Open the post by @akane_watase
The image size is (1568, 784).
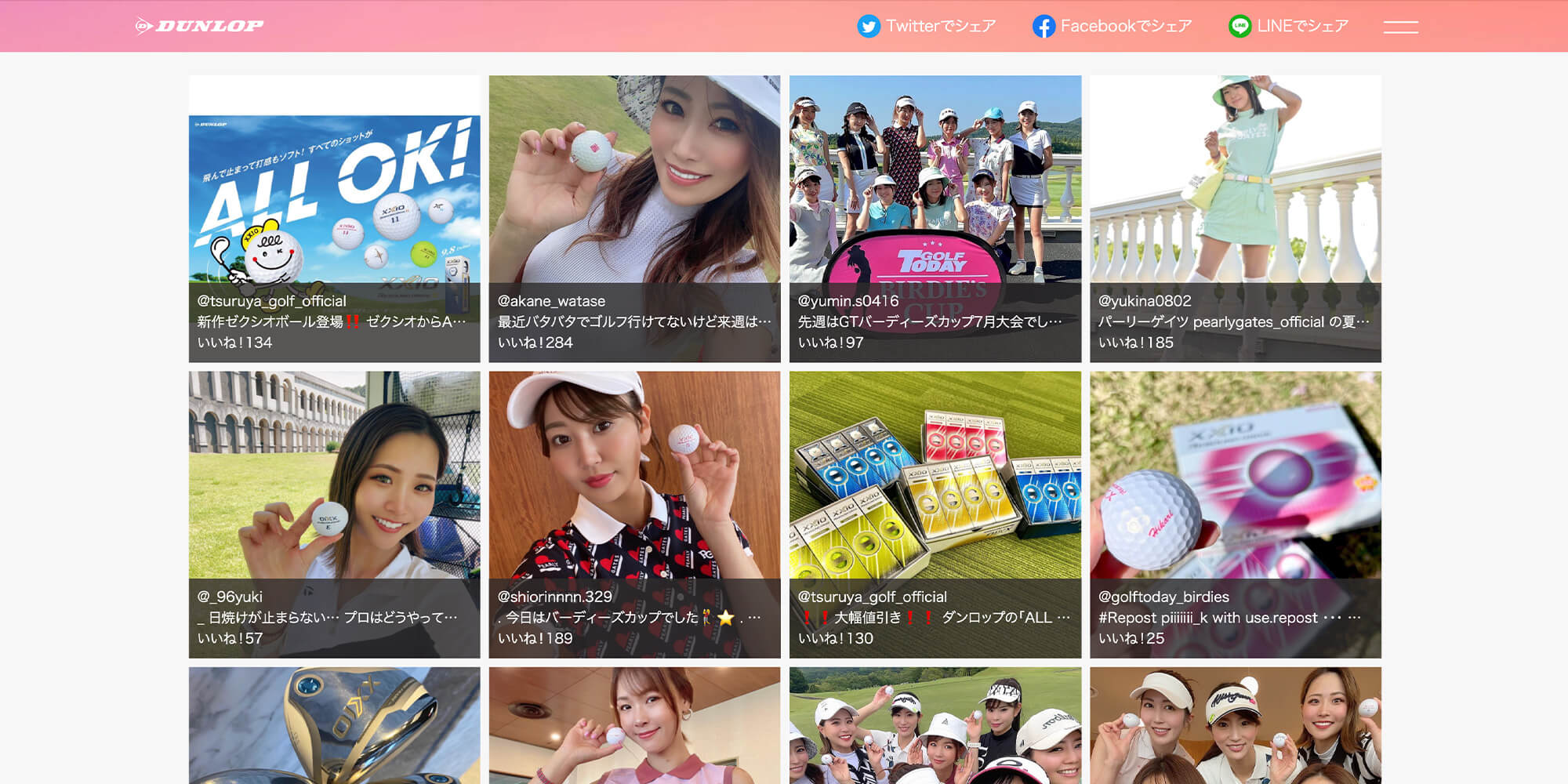click(634, 219)
